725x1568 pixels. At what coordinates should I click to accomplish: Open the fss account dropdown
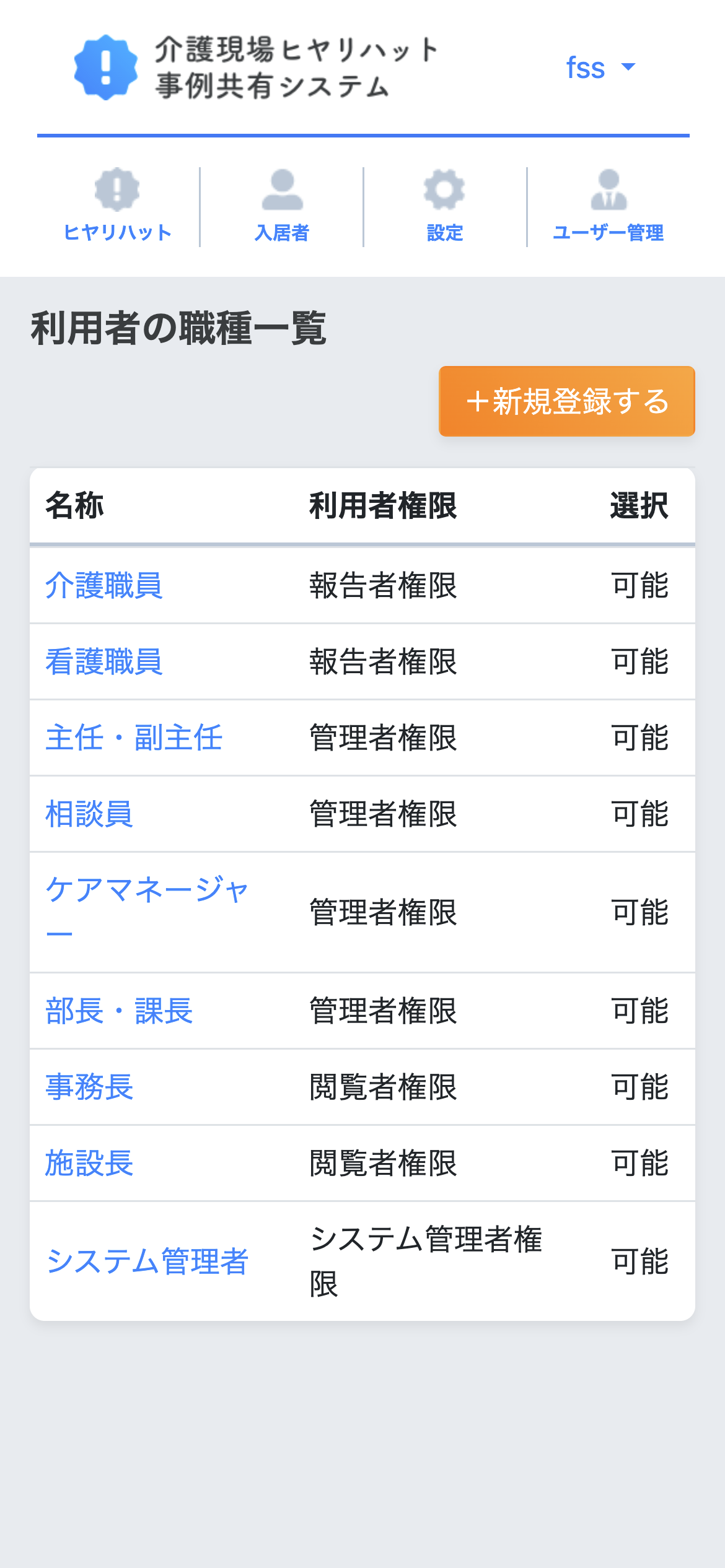click(600, 68)
